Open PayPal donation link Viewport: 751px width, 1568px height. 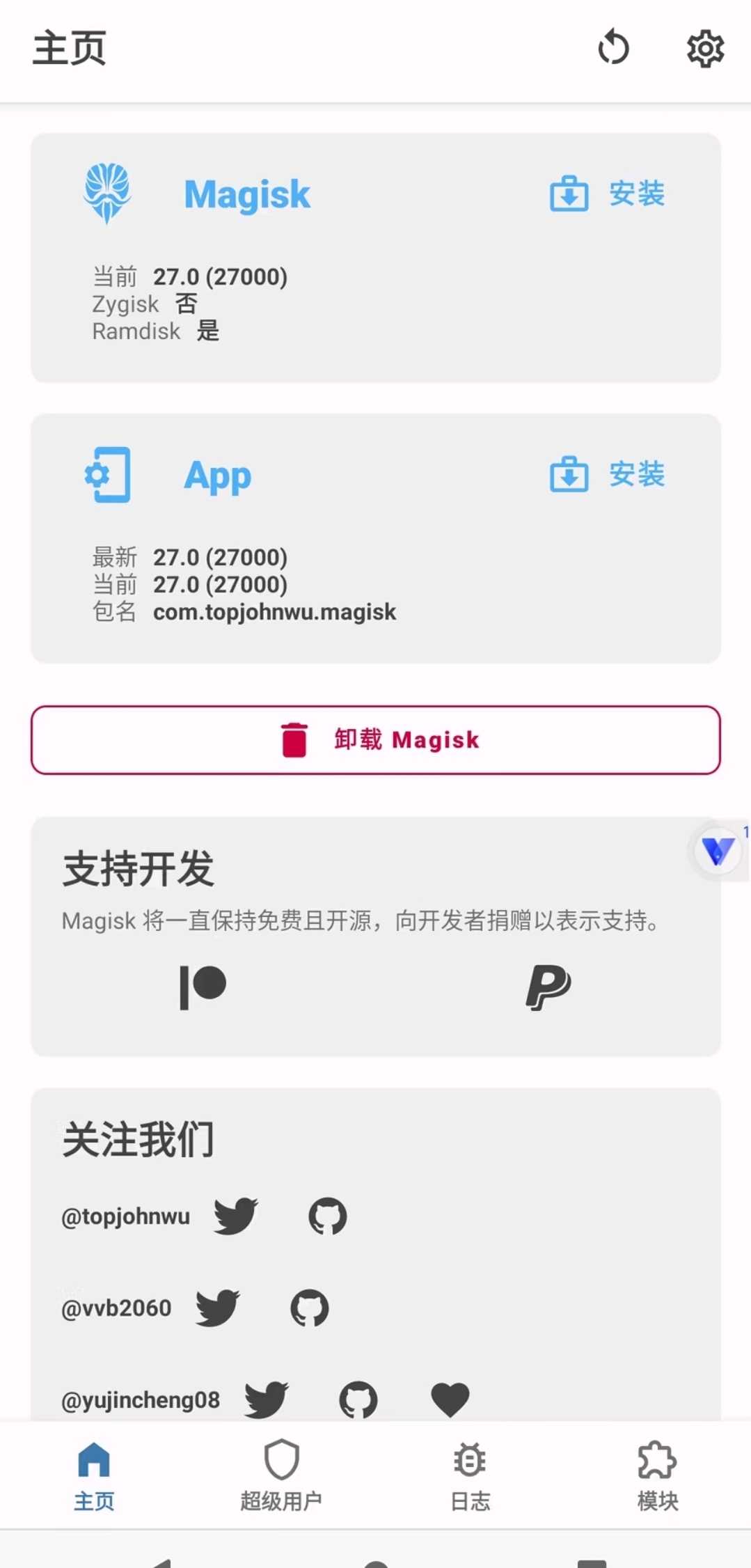548,987
